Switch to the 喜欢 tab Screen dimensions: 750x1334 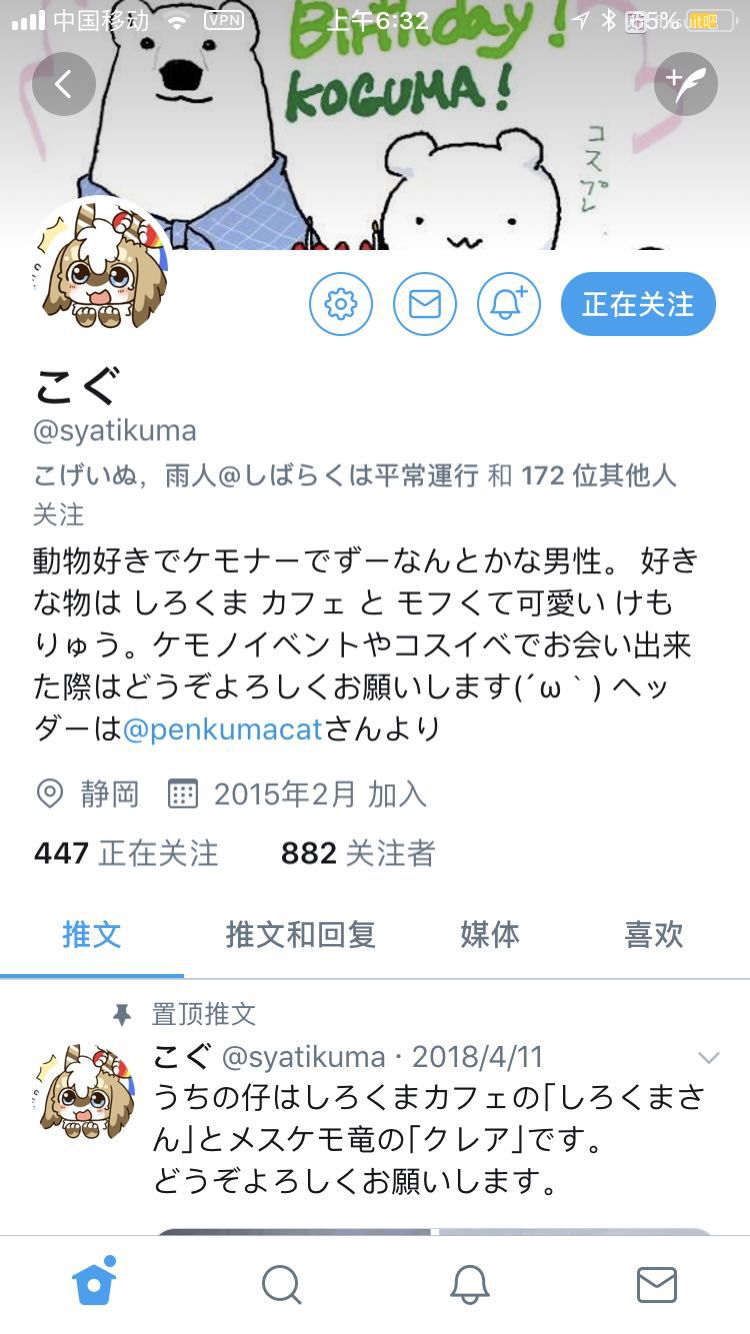point(654,934)
